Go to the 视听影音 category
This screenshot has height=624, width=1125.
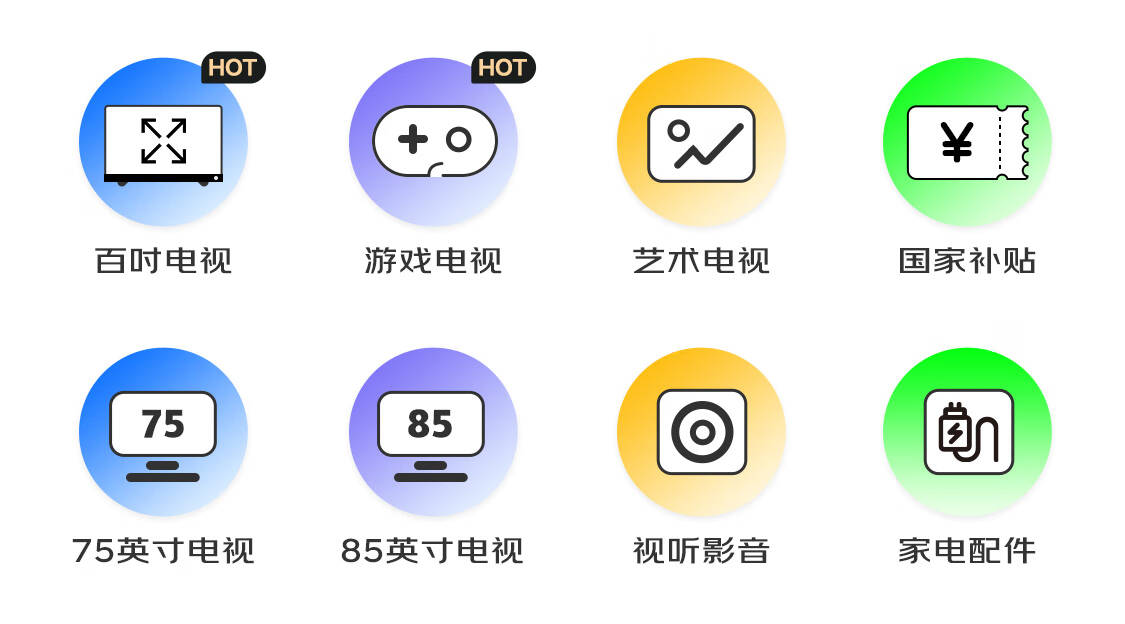pyautogui.click(x=701, y=432)
